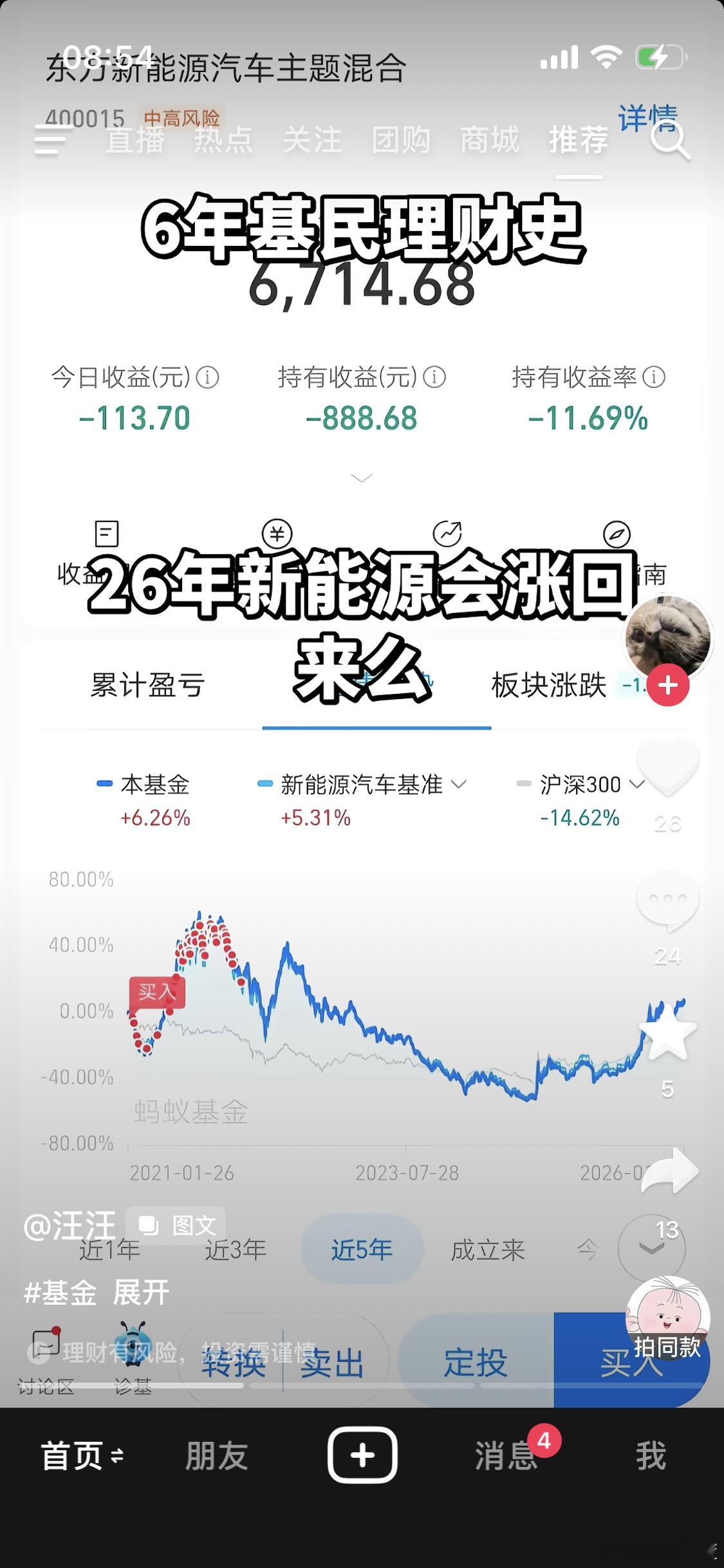Select the ¥ money shortcut icon

tap(277, 533)
